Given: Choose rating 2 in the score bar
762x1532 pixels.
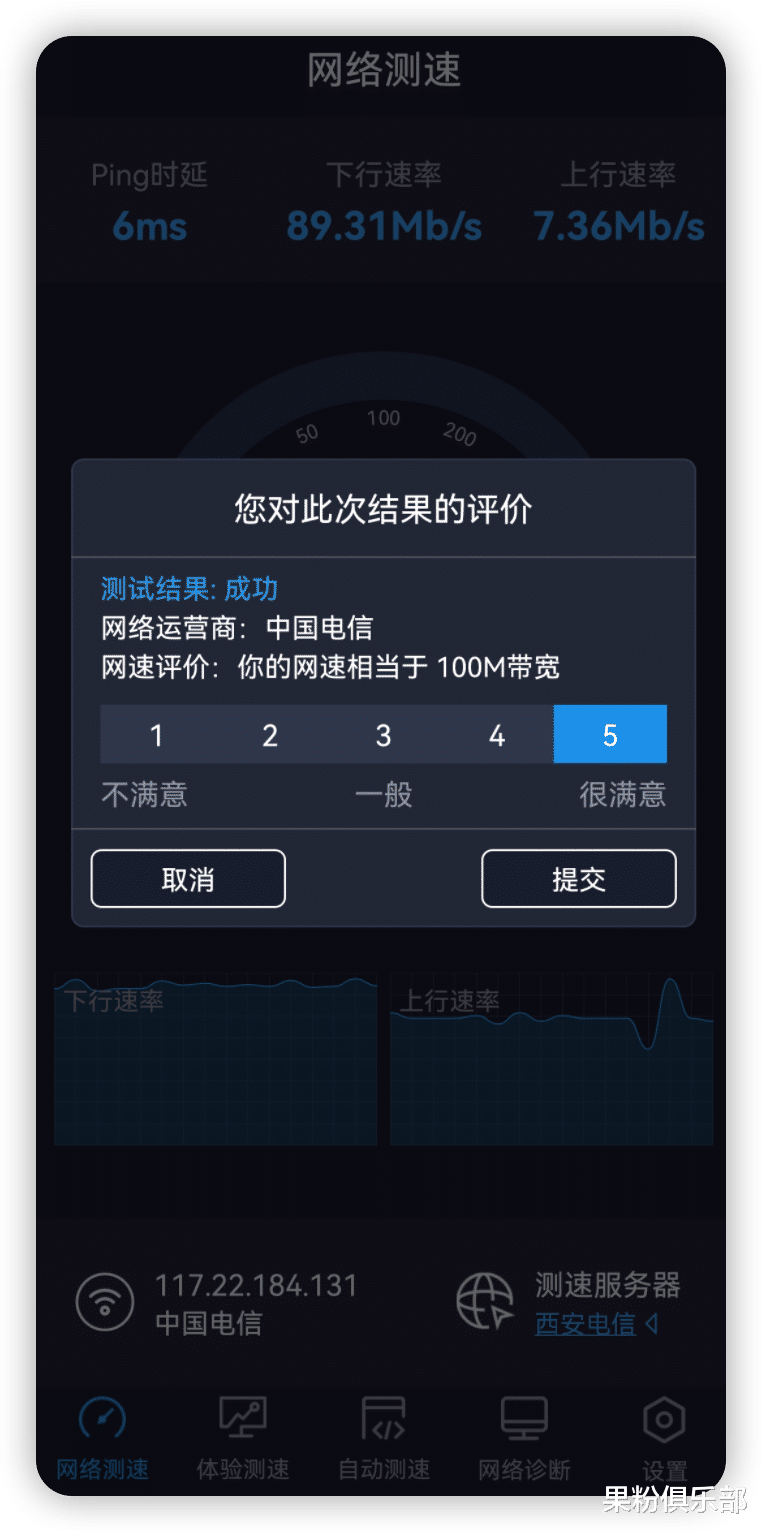Looking at the screenshot, I should click(270, 735).
